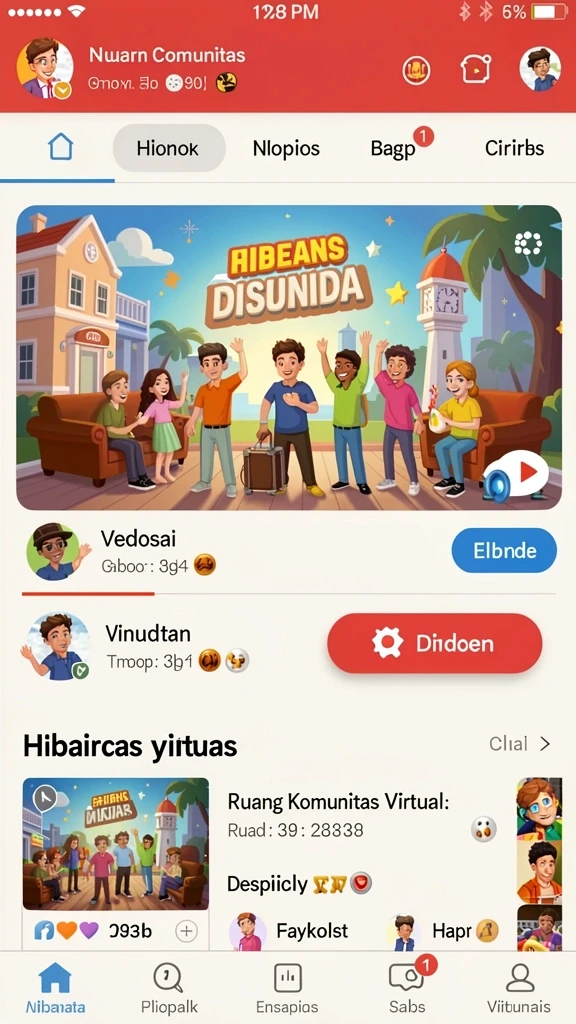576x1024 pixels.
Task: Open the round badge icon in header
Action: 416,69
